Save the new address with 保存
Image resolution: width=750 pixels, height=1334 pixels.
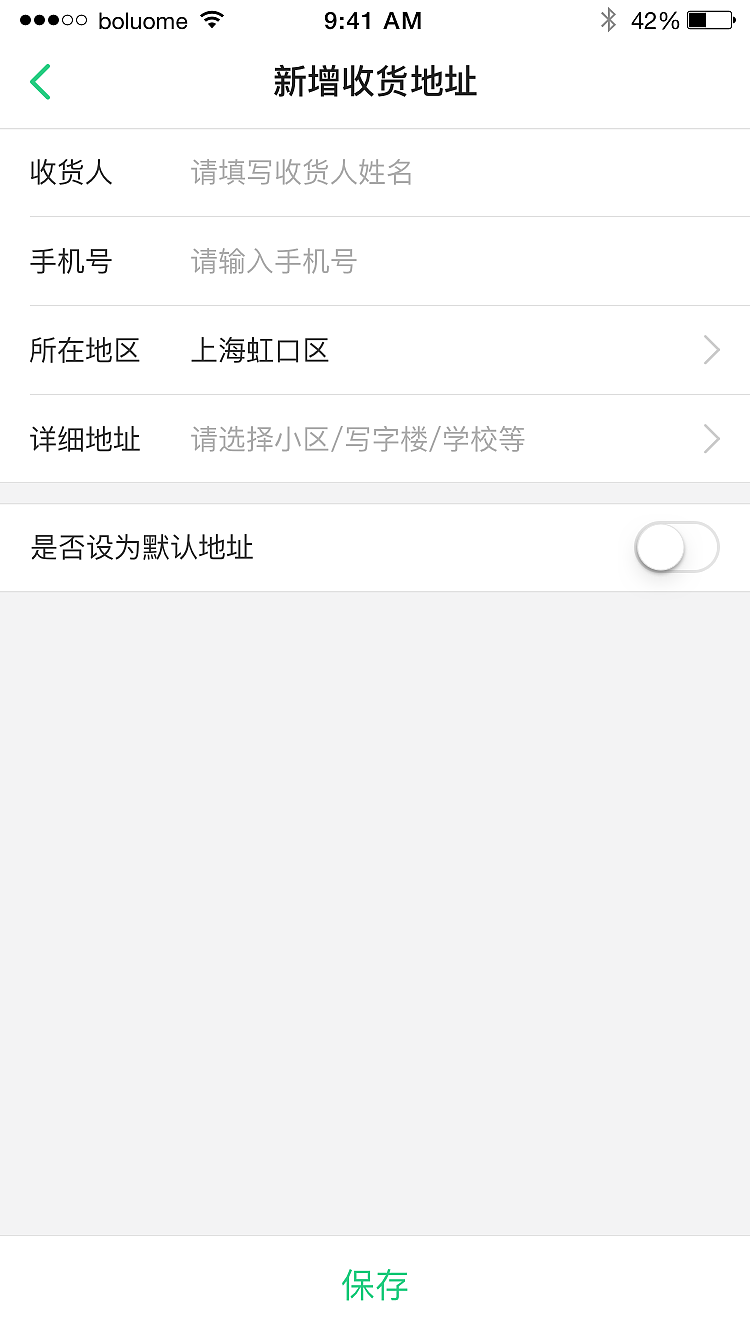375,1284
